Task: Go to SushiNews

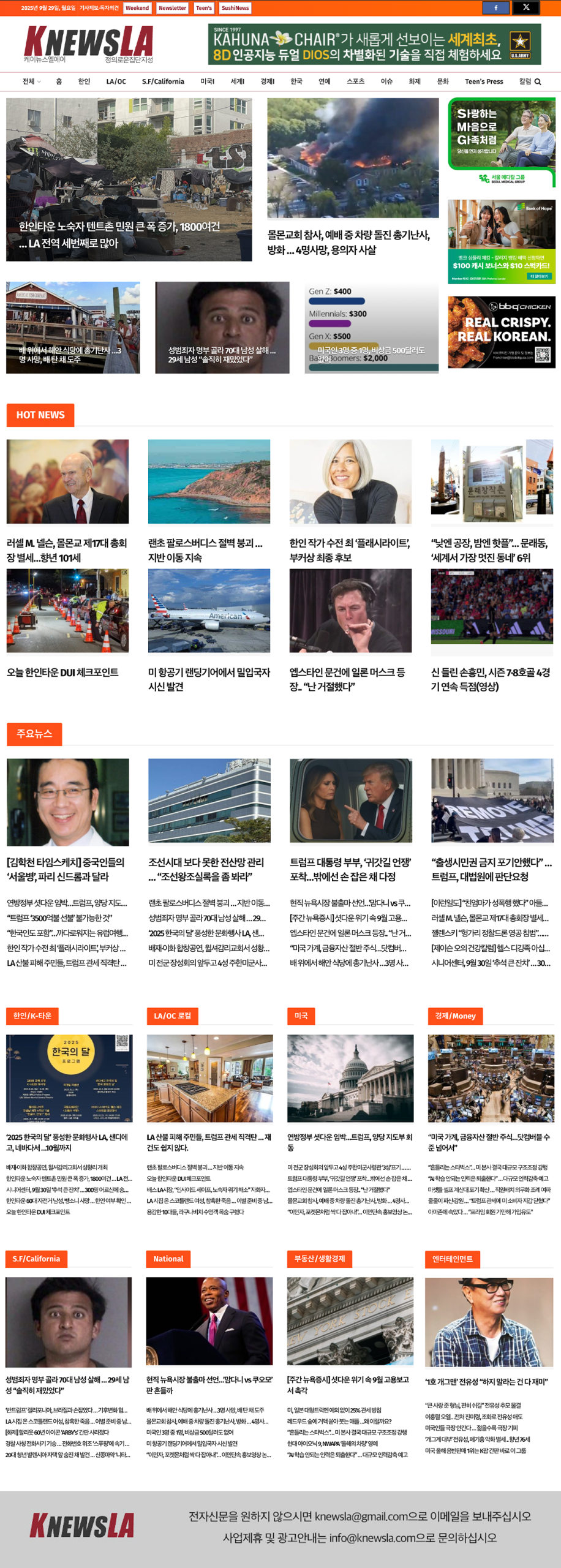Action: coord(235,8)
